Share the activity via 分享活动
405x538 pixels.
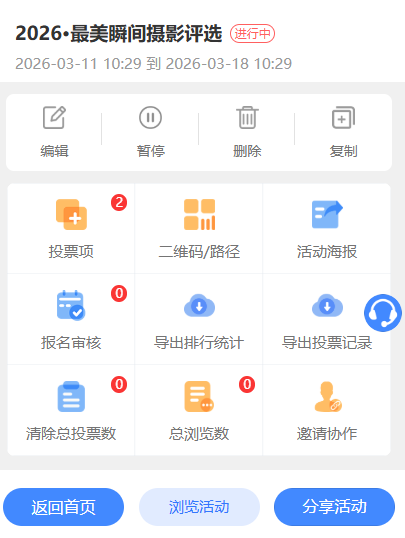point(334,507)
